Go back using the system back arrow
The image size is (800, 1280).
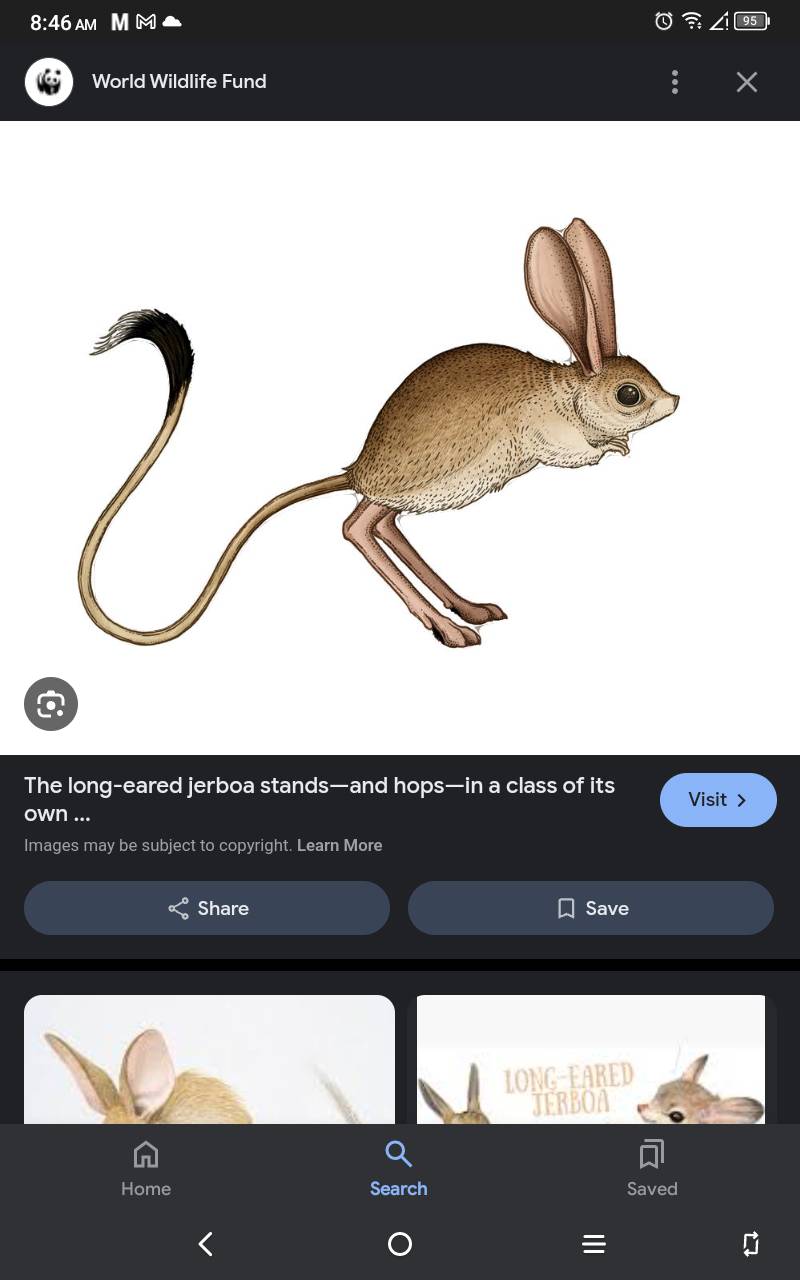(206, 1244)
